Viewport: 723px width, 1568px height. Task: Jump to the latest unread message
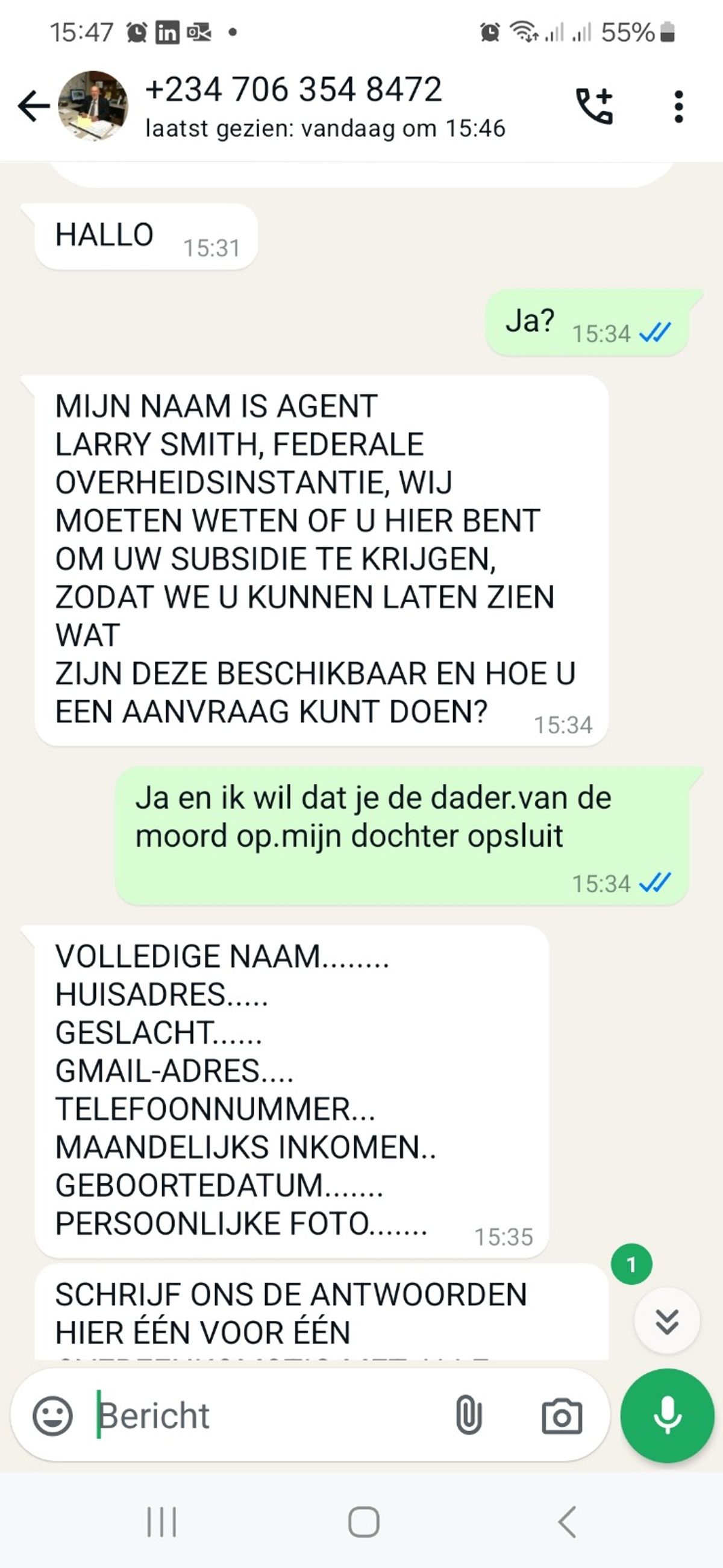pyautogui.click(x=667, y=1321)
